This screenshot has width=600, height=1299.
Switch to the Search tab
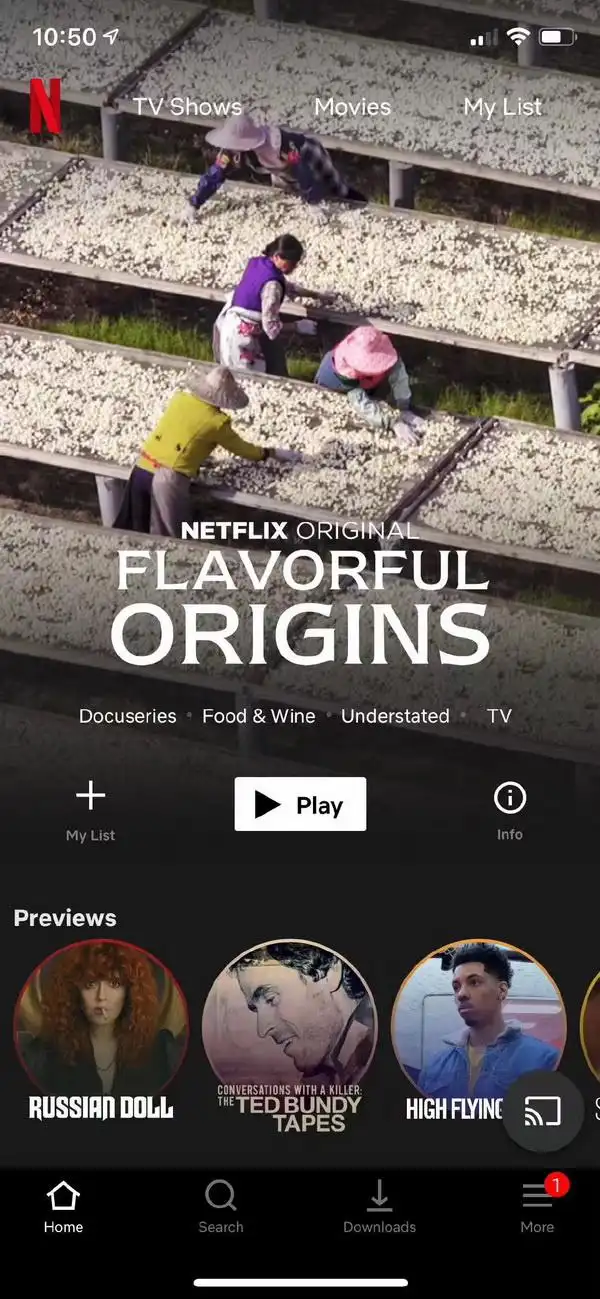220,1207
